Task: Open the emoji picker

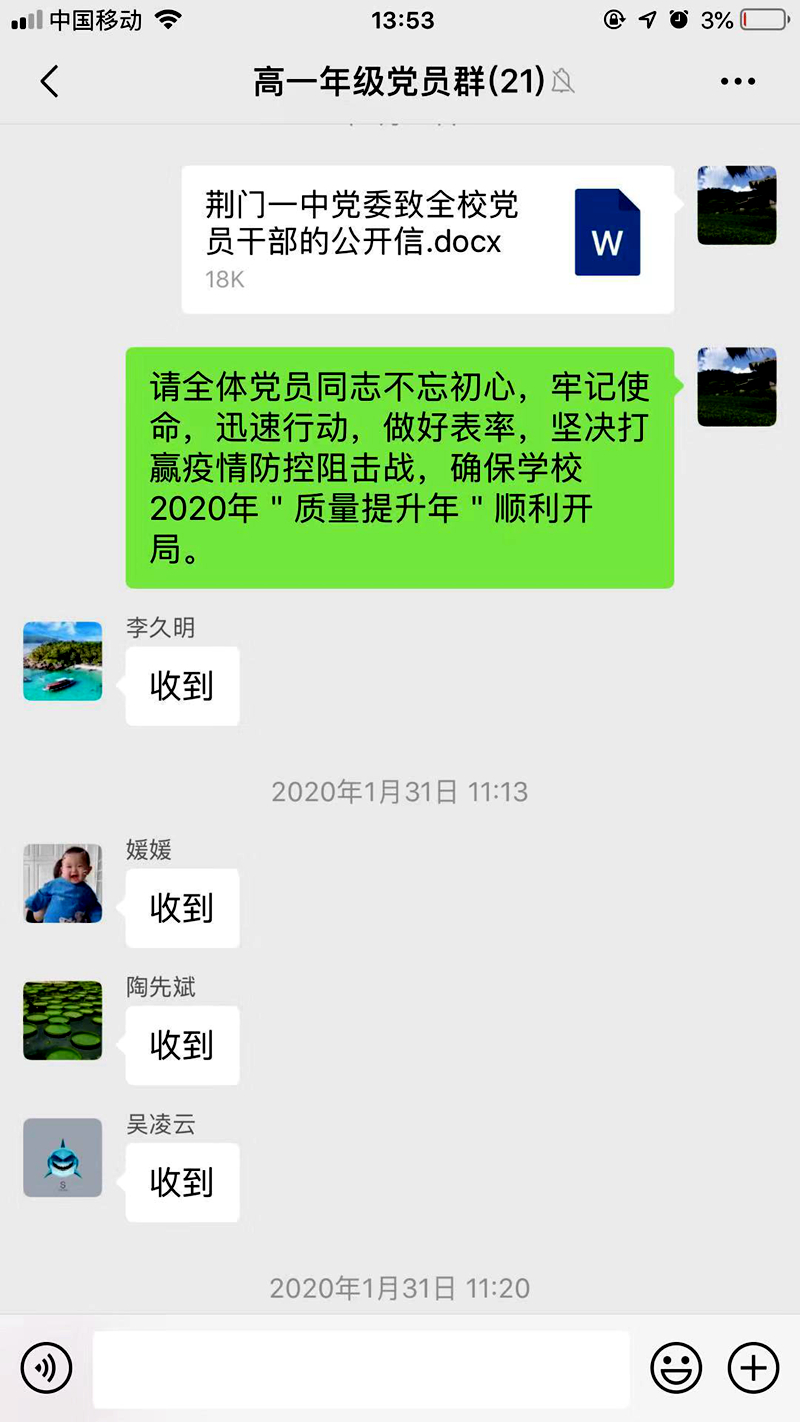Action: (x=676, y=1367)
